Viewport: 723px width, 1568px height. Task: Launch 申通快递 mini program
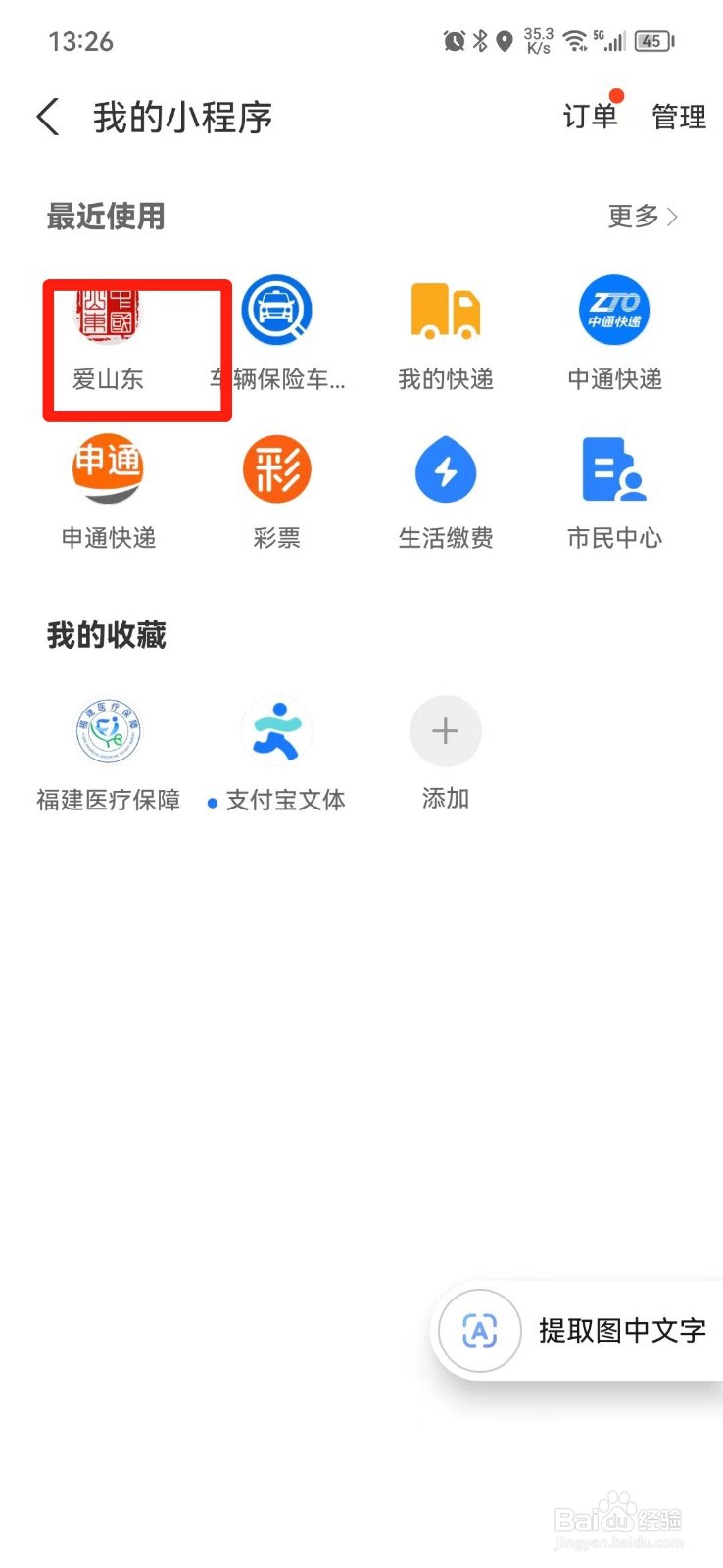(x=108, y=492)
